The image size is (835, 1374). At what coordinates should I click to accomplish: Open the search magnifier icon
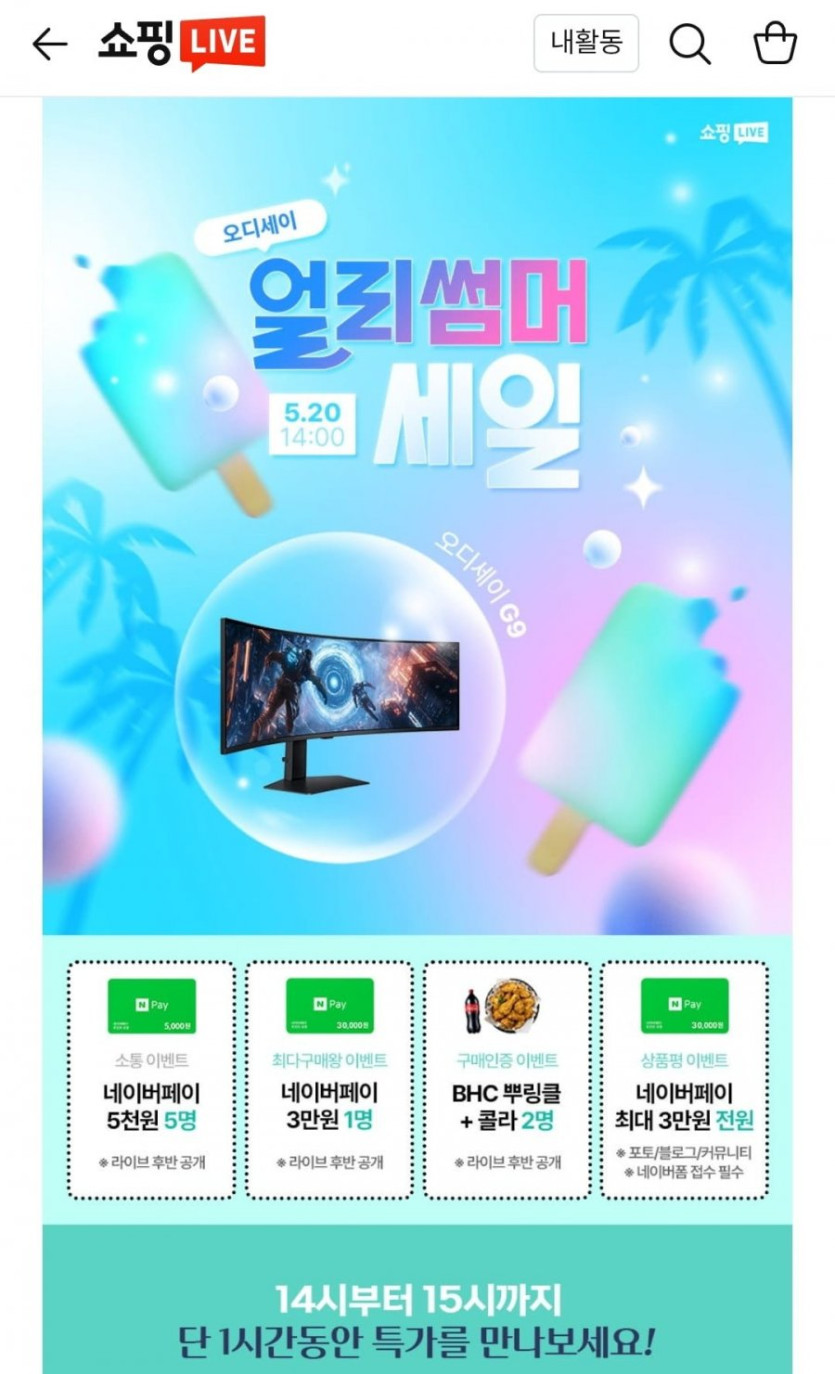point(690,44)
